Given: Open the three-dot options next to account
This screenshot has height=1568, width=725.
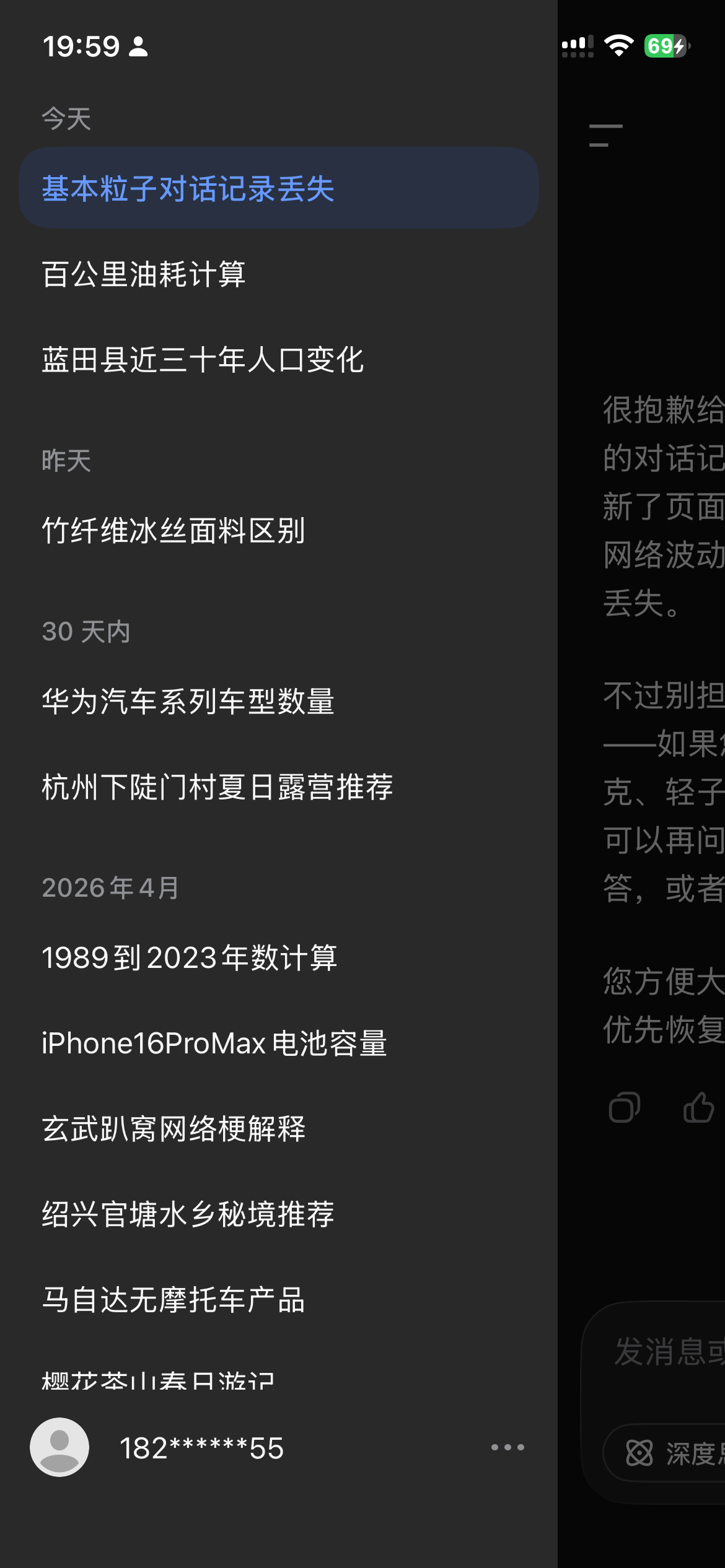Looking at the screenshot, I should click(x=507, y=1447).
